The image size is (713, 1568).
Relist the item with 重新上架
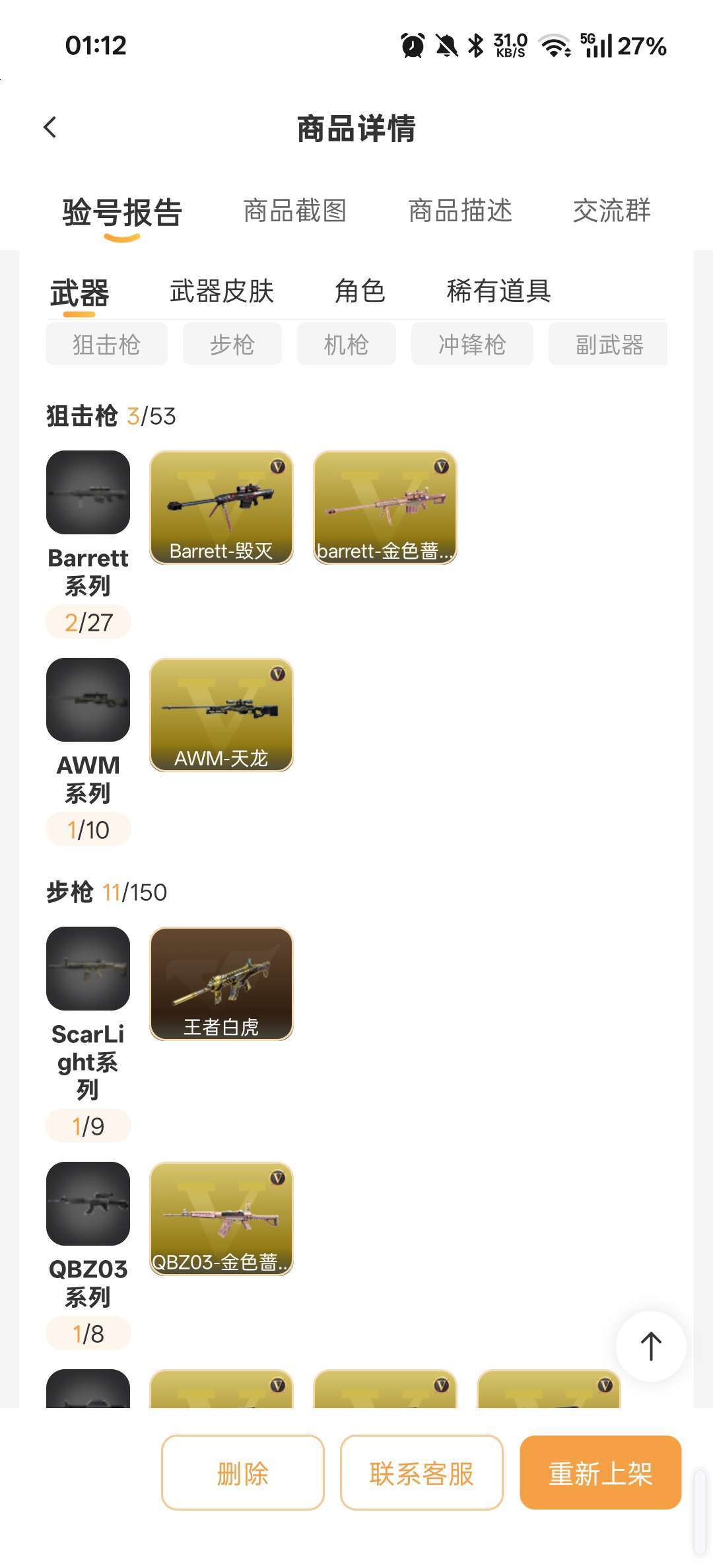[x=600, y=1473]
